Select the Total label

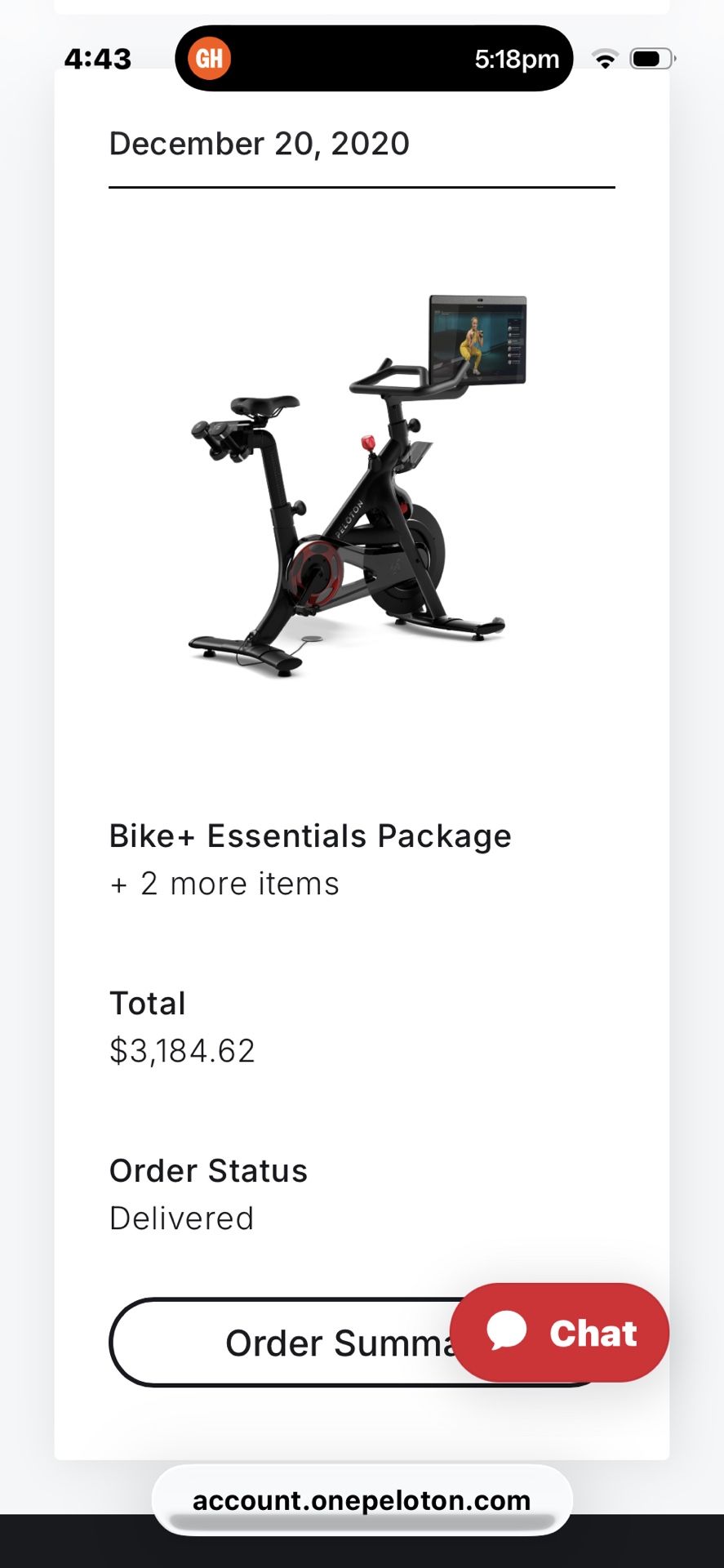click(147, 1003)
